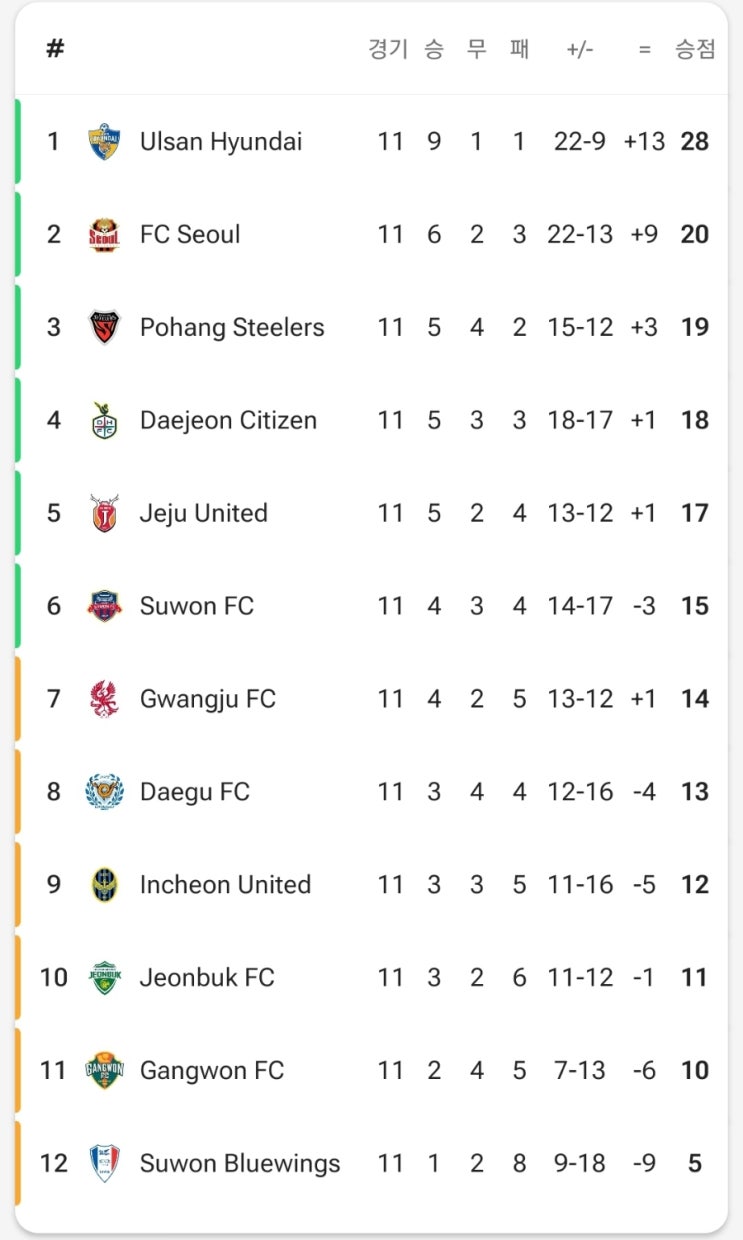743x1240 pixels.
Task: Select Suwon FC in the table
Action: click(371, 606)
